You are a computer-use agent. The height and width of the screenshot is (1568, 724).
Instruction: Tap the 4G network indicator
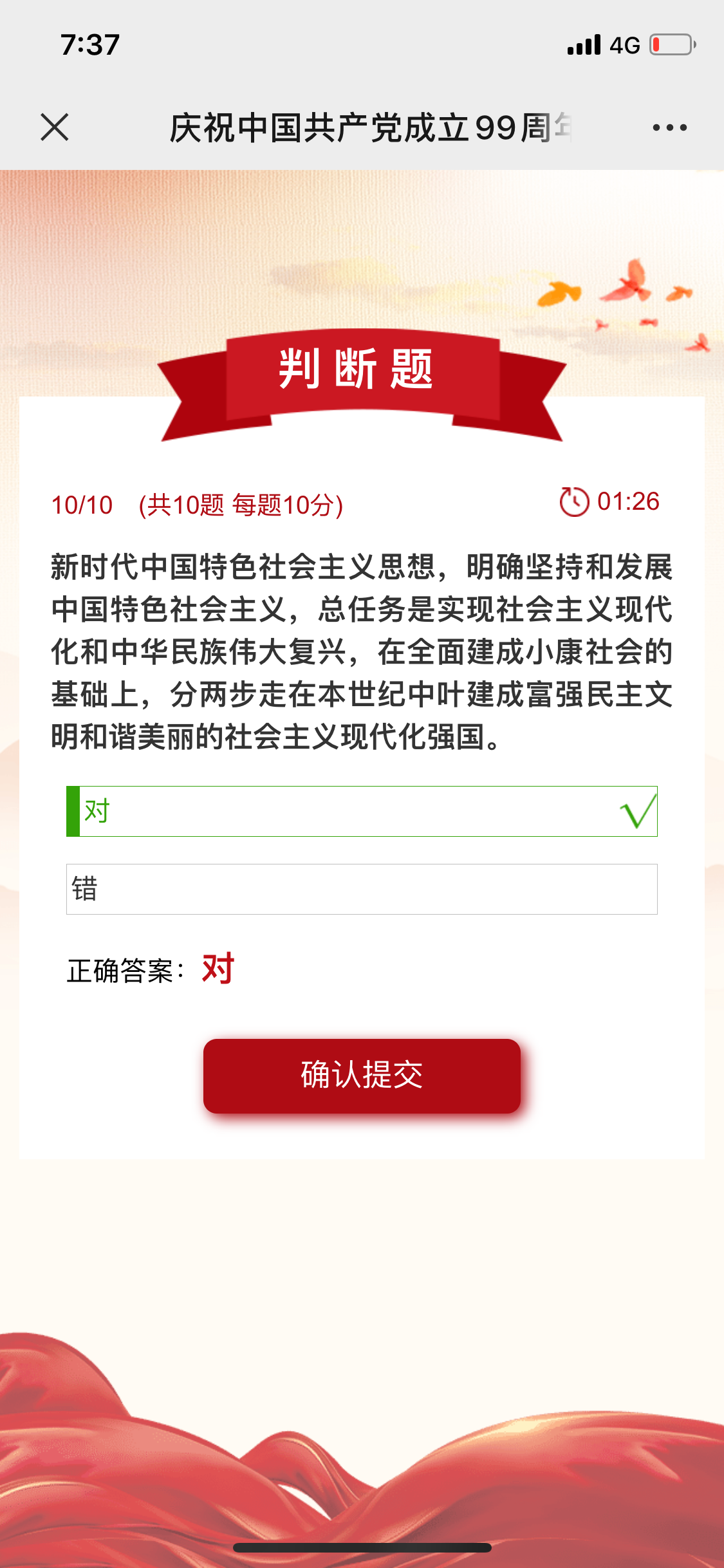click(x=622, y=44)
